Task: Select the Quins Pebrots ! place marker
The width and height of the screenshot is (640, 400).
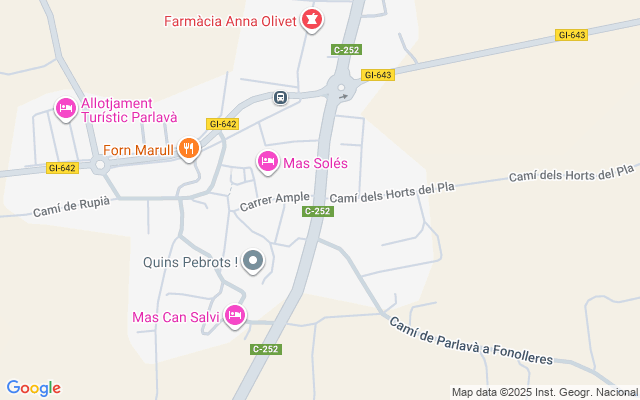Action: (x=253, y=262)
